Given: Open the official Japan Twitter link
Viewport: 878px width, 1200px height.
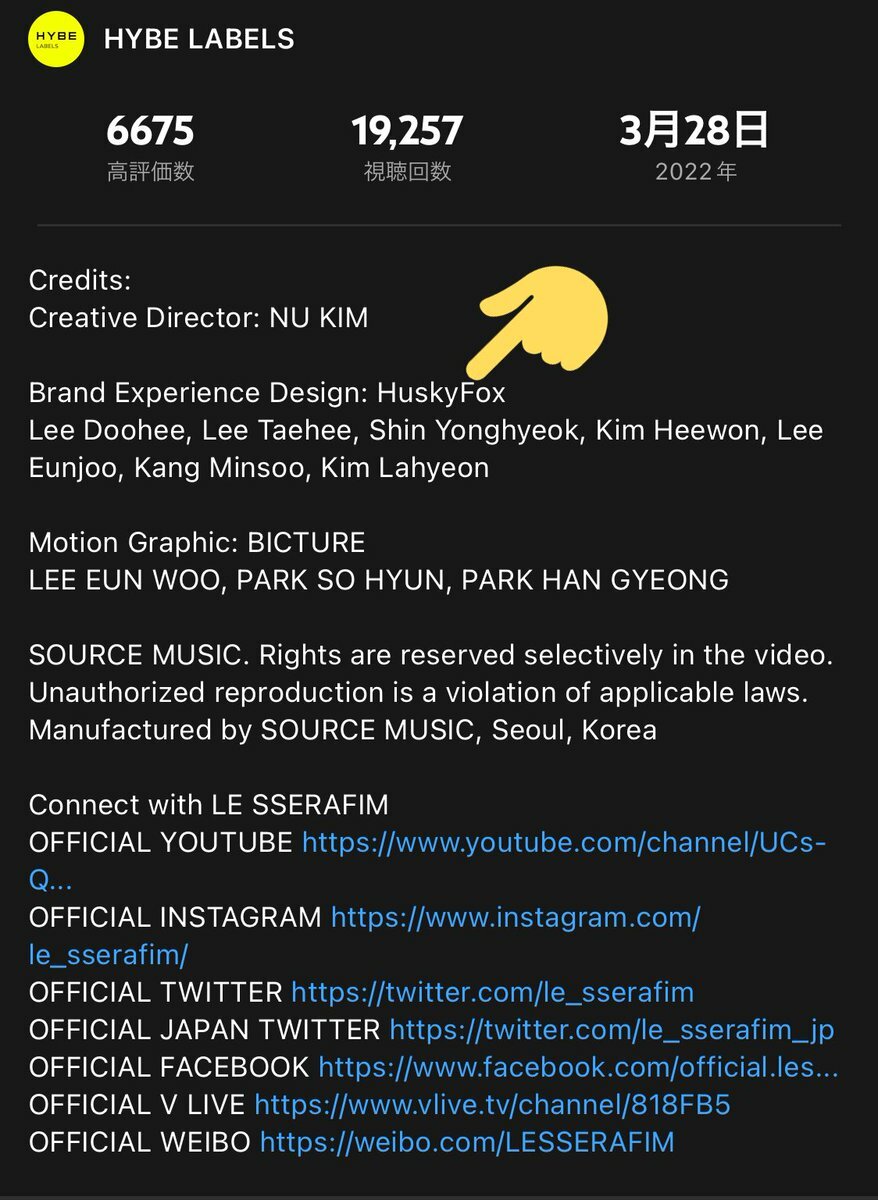Looking at the screenshot, I should click(611, 1029).
